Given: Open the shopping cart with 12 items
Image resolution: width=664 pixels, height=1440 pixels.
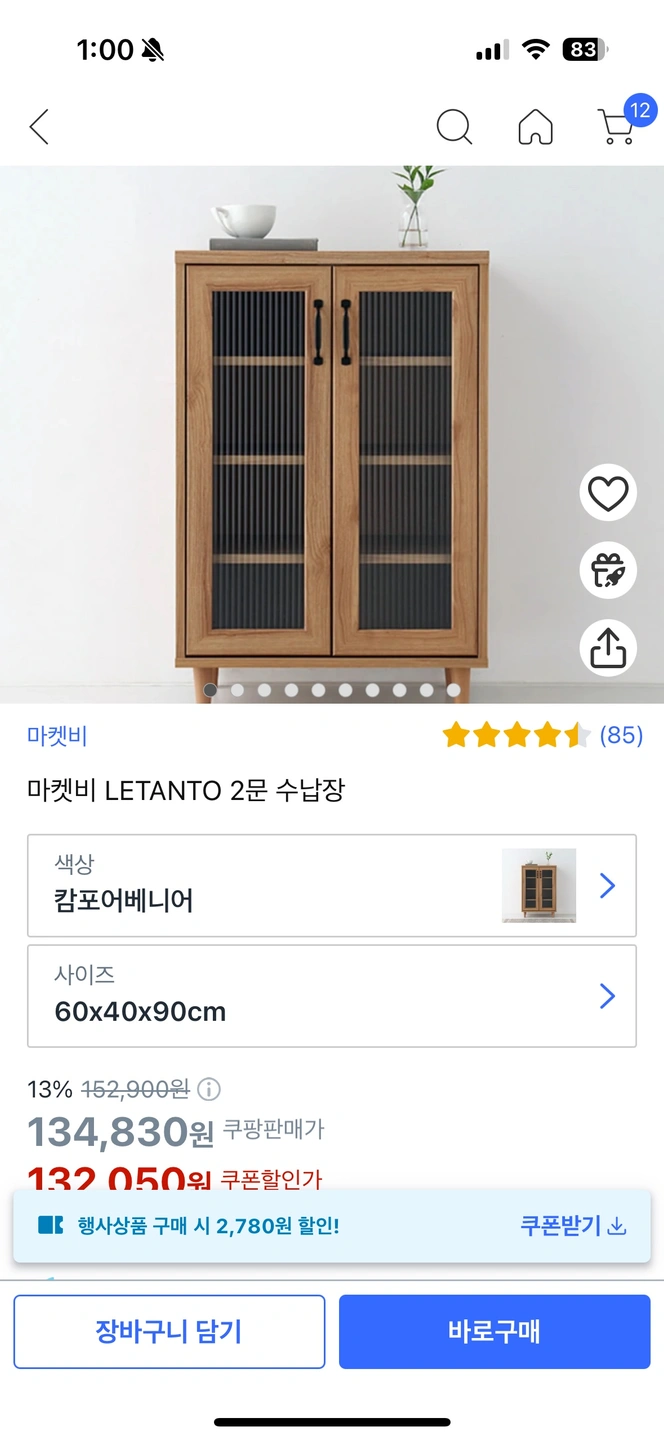Looking at the screenshot, I should coord(618,126).
